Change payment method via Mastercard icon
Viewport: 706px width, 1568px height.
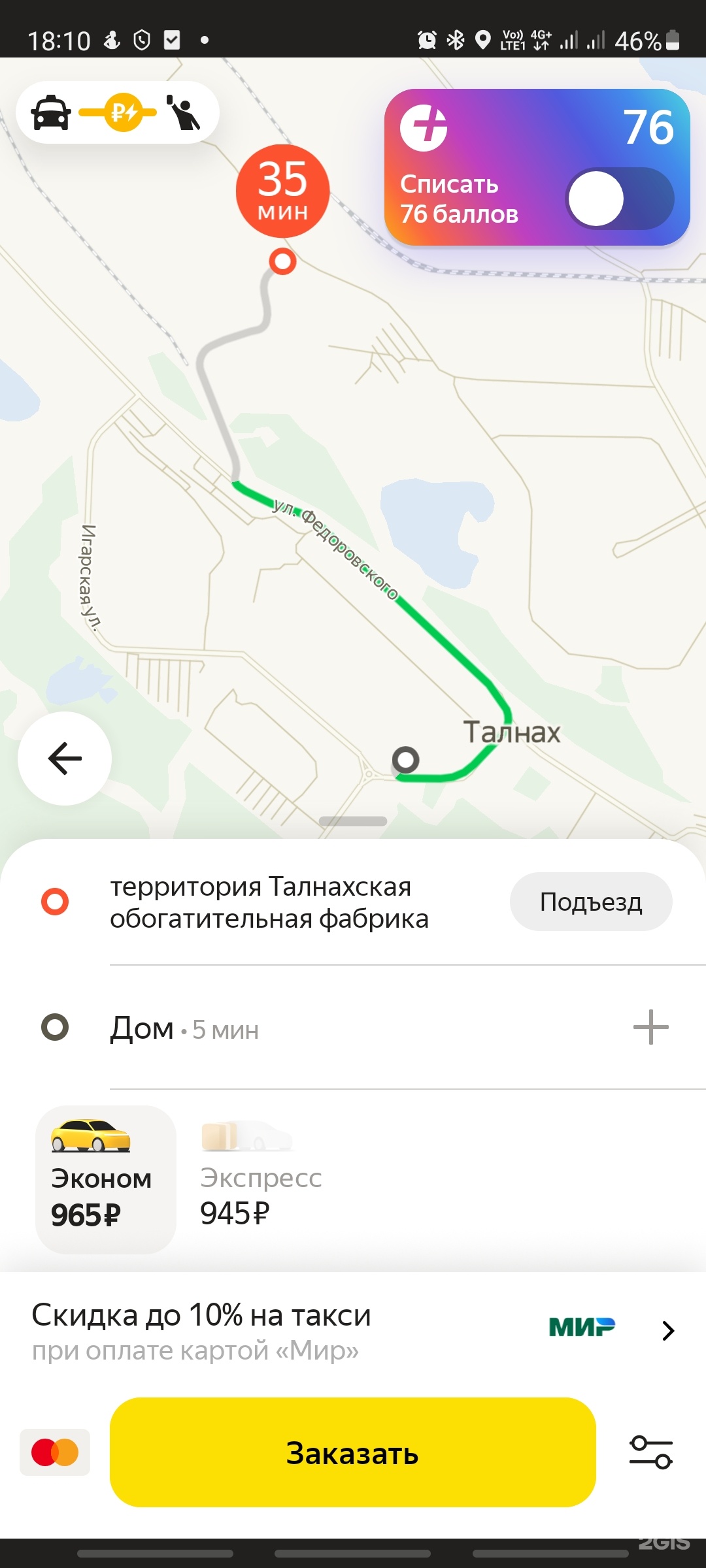coord(55,1452)
